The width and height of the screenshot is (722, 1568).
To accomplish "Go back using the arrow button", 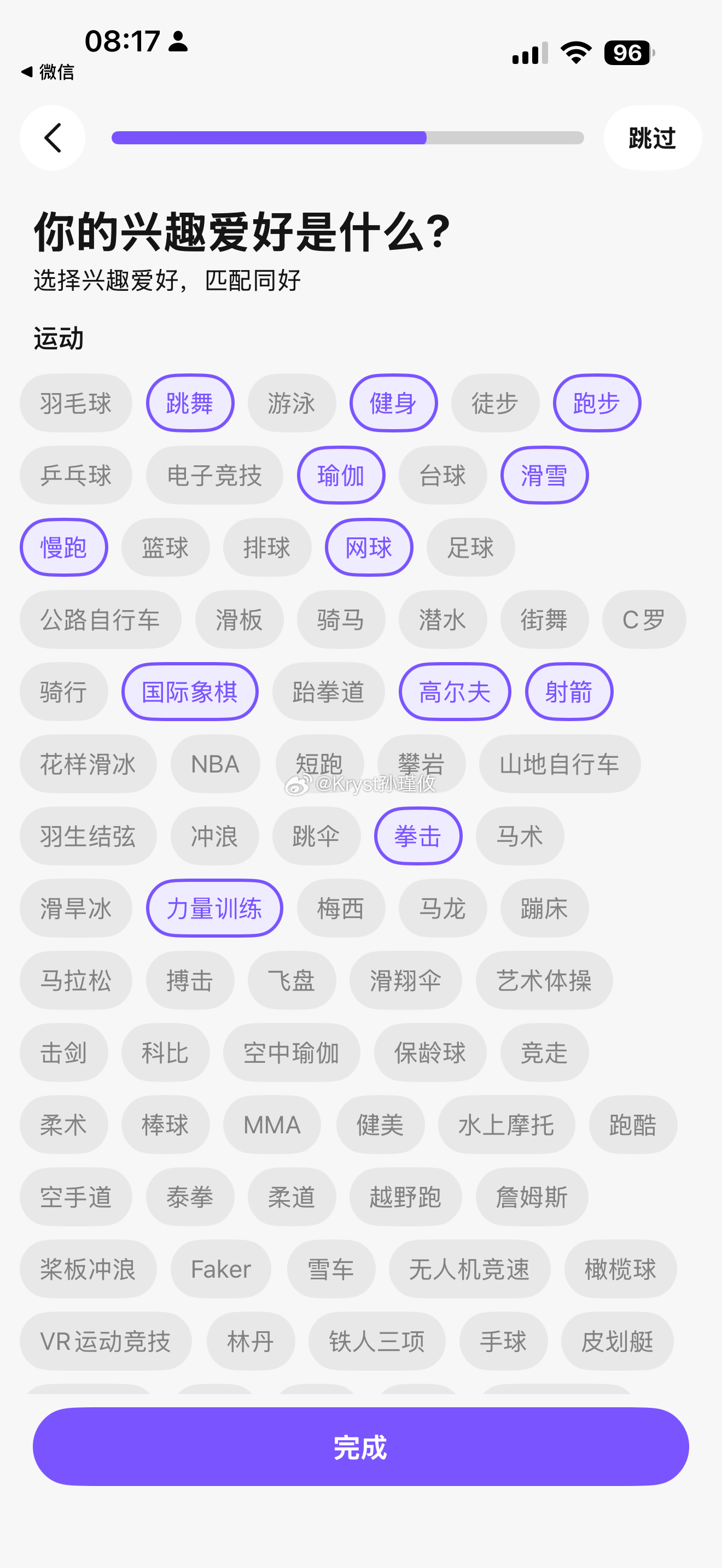I will (53, 138).
